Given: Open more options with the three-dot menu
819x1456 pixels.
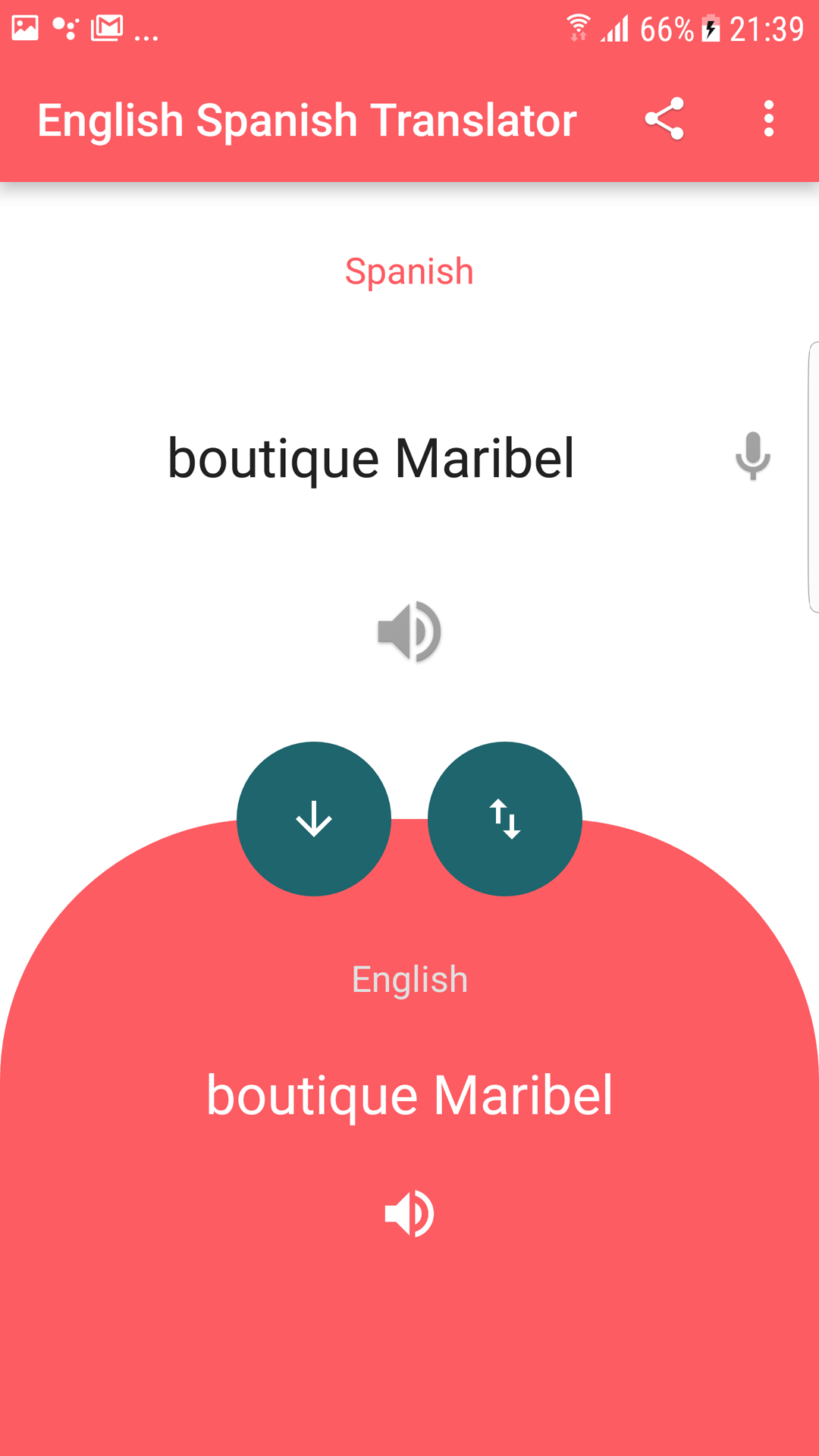Looking at the screenshot, I should [x=768, y=119].
